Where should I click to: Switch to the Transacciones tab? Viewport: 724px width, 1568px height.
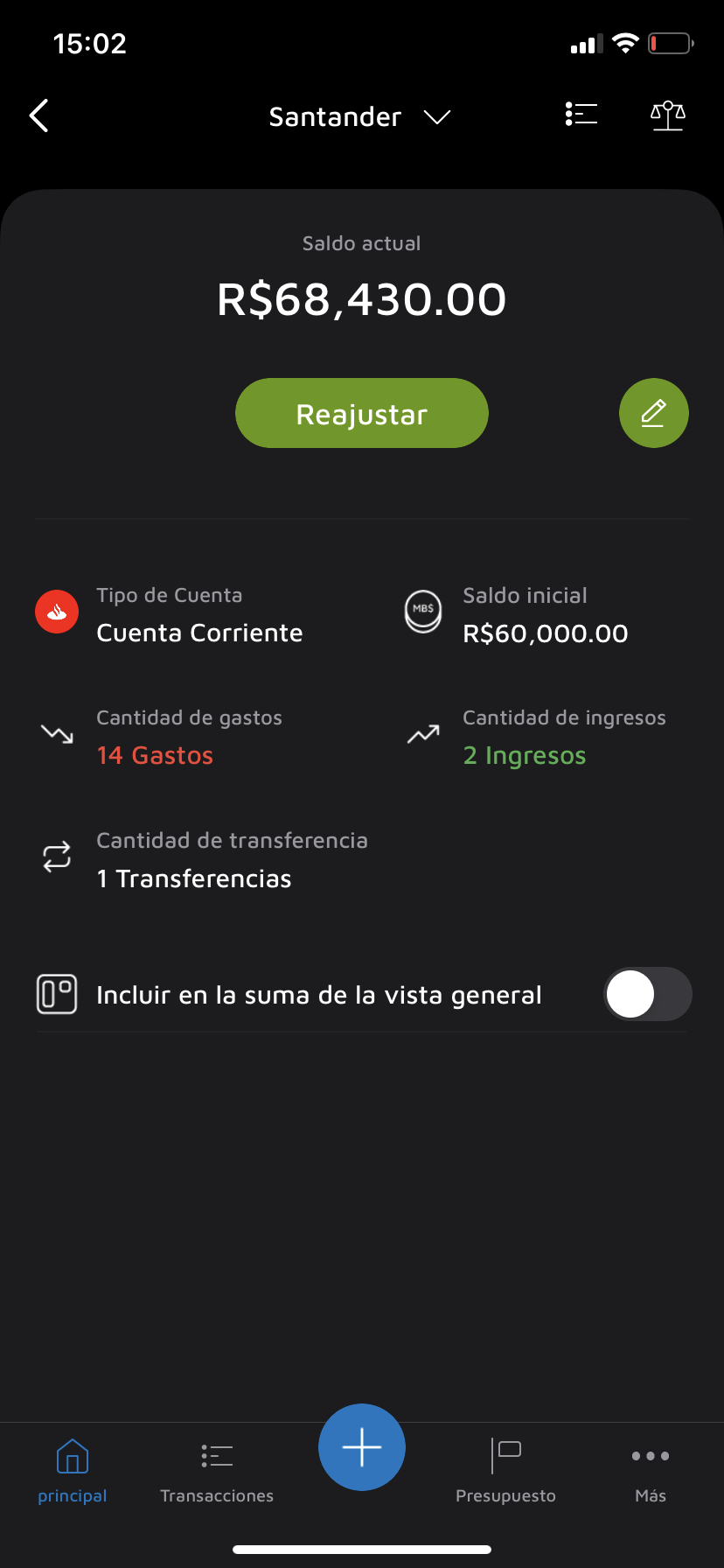click(217, 1471)
